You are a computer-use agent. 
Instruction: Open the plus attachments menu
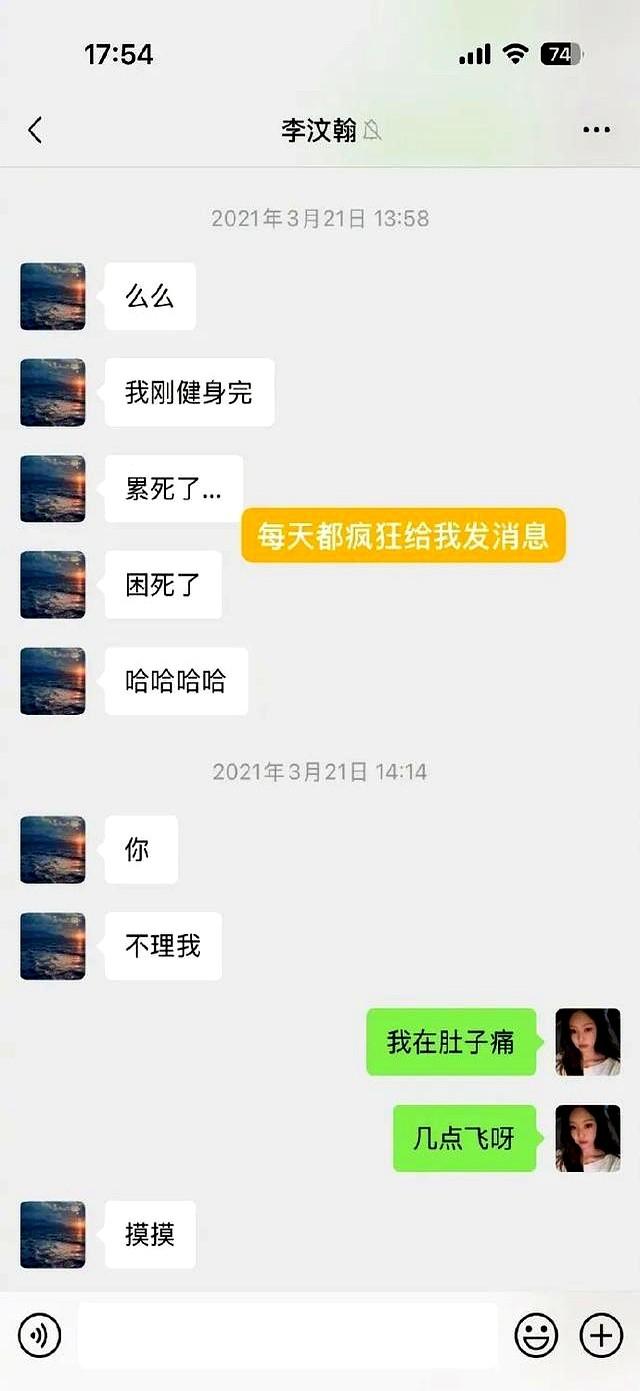point(601,1335)
